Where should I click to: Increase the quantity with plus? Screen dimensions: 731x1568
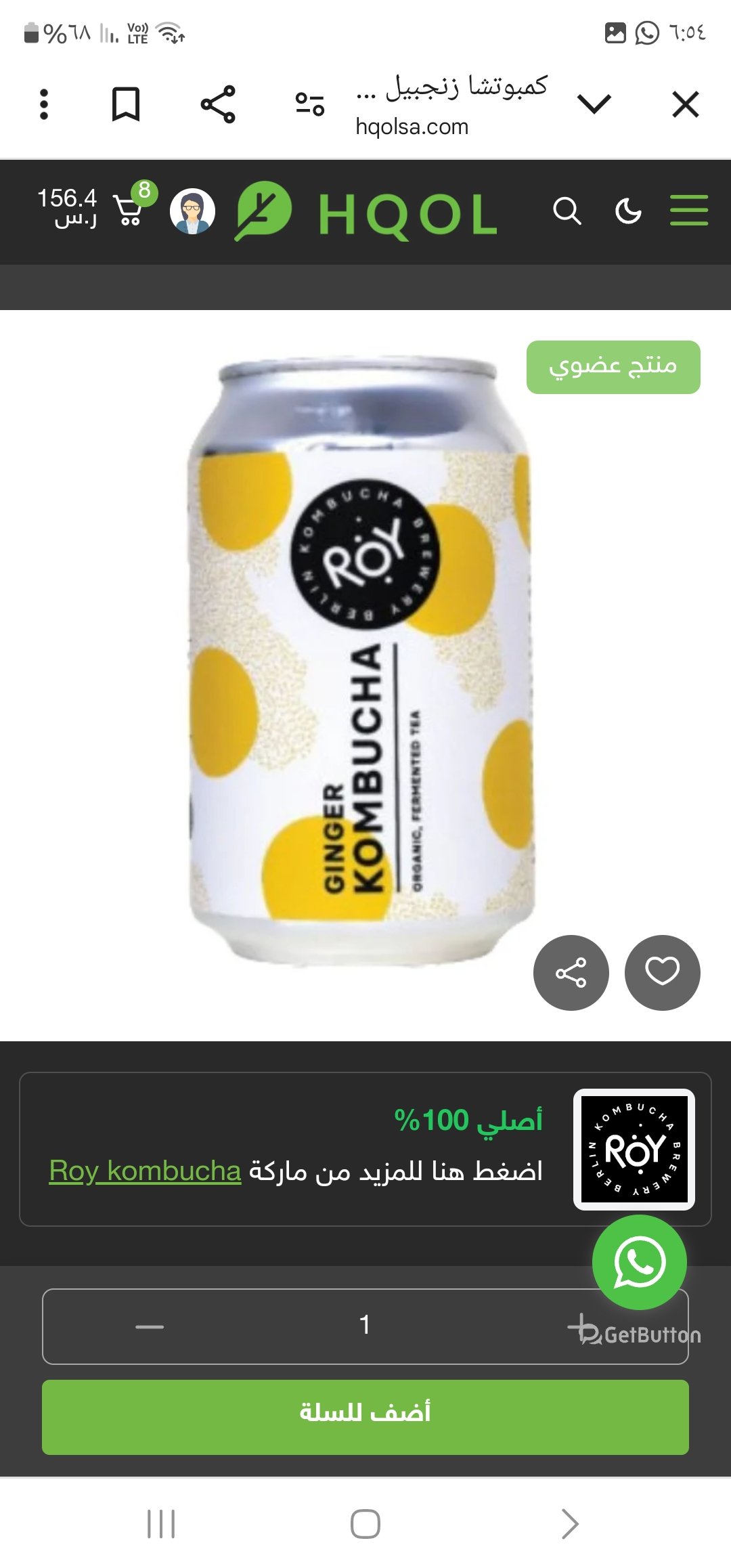pos(580,1326)
